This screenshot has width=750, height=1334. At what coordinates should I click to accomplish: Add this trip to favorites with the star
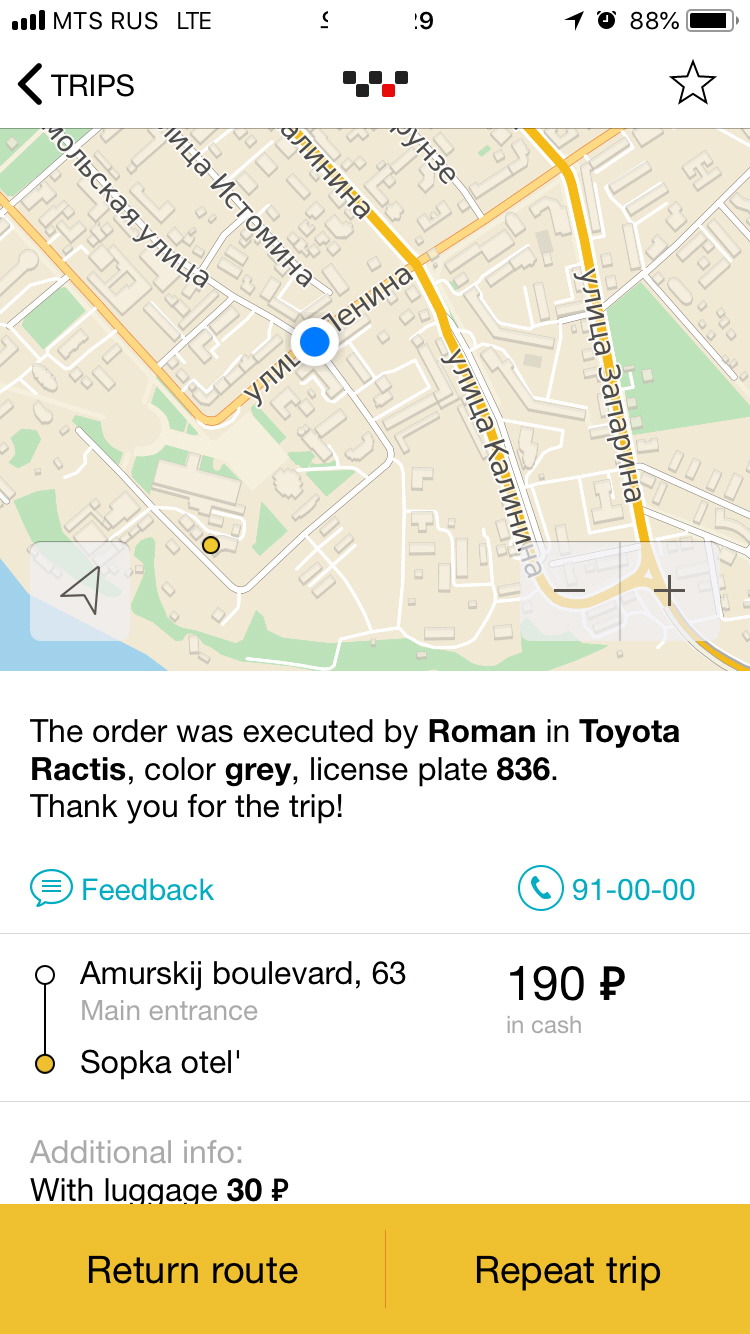tap(692, 84)
